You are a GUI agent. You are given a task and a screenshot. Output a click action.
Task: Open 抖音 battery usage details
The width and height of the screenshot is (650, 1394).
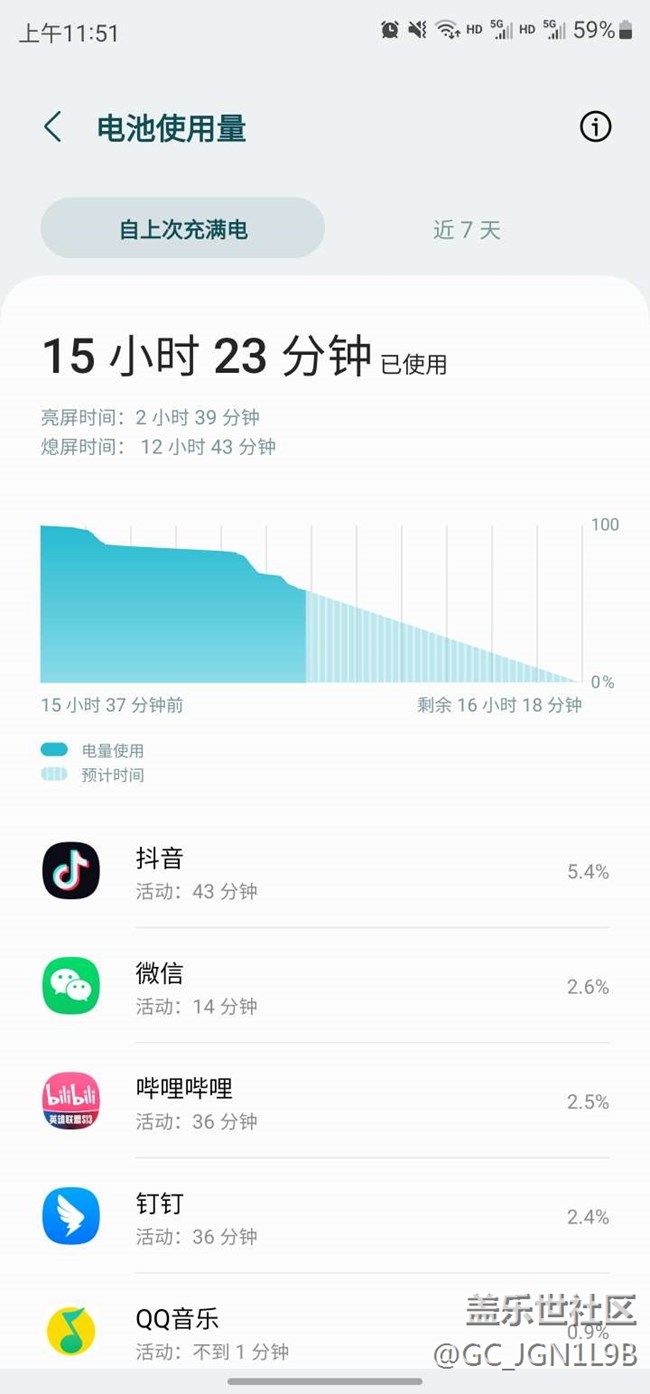pyautogui.click(x=325, y=871)
